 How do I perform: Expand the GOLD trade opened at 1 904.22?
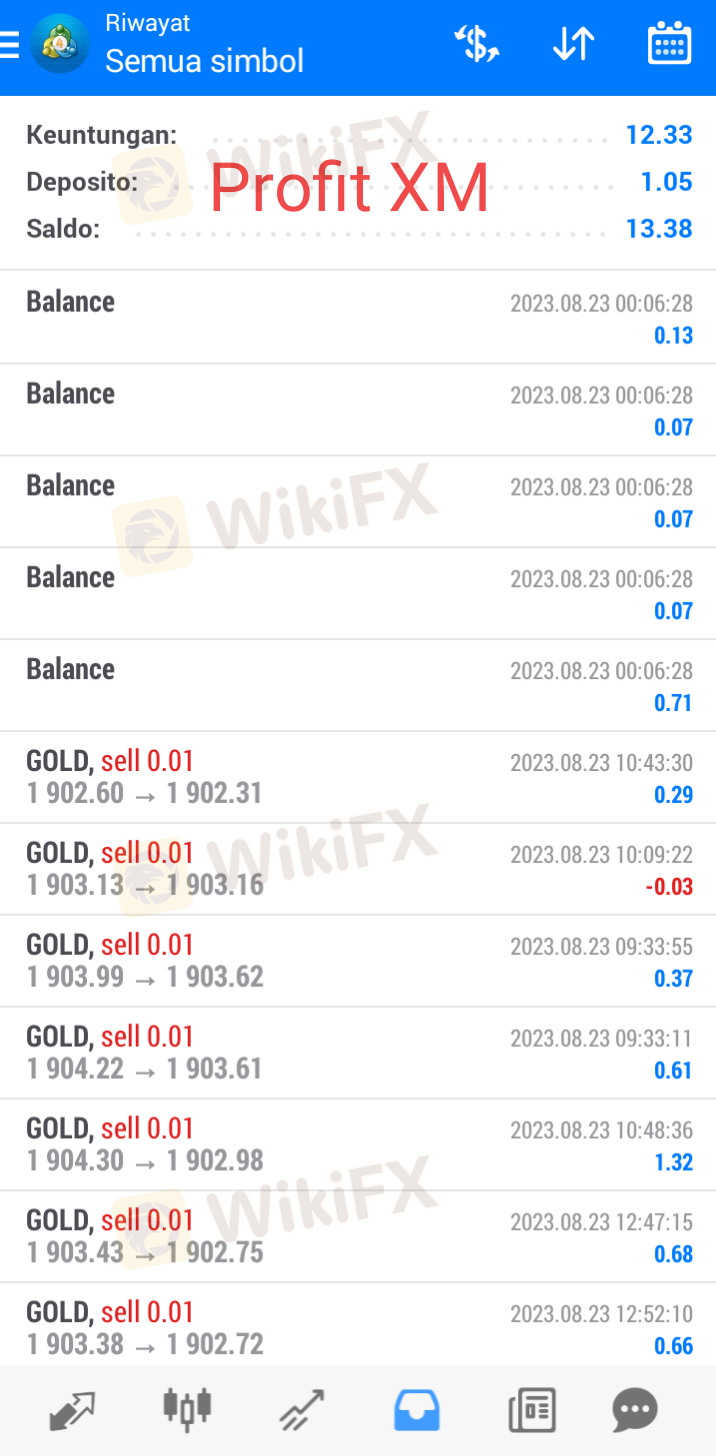[358, 1053]
